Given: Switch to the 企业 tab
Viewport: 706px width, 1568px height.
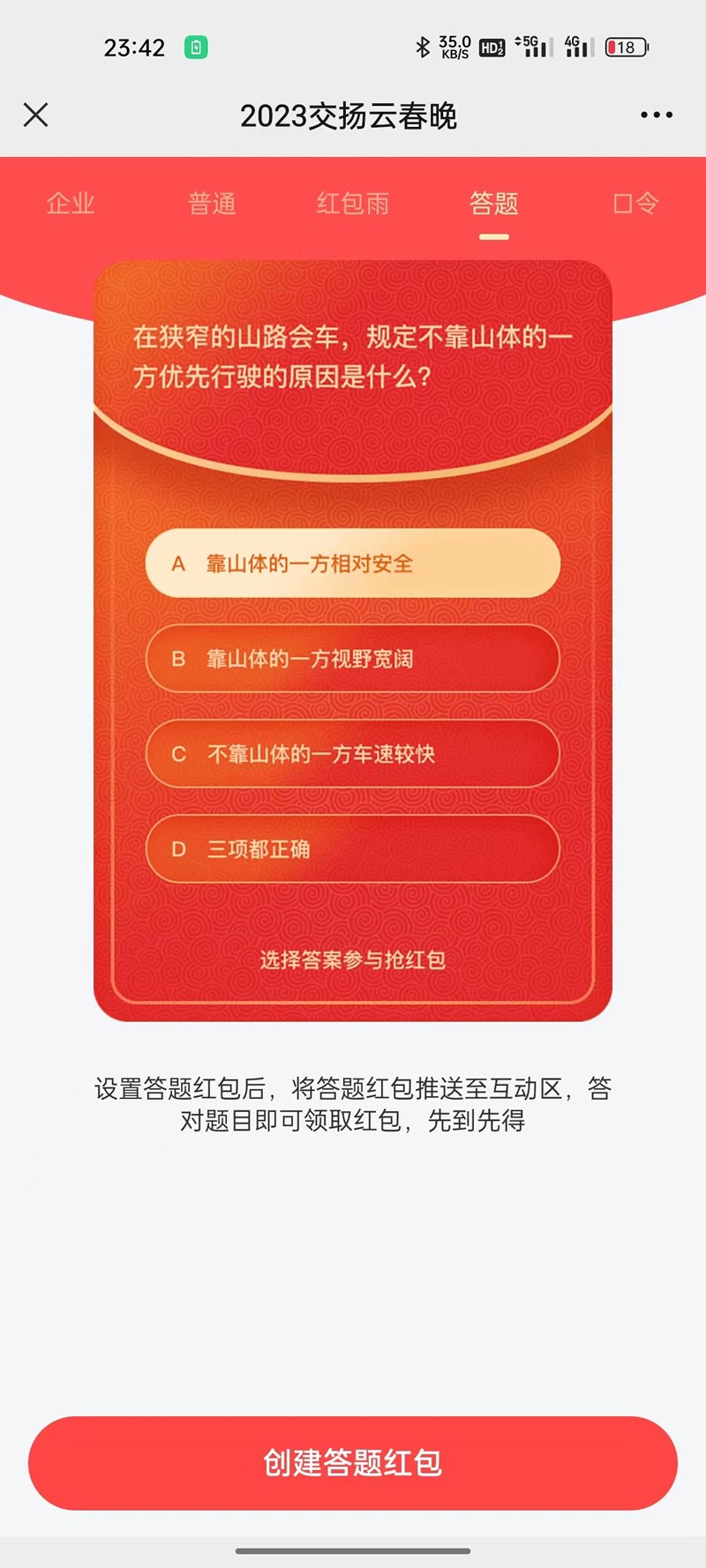Looking at the screenshot, I should pyautogui.click(x=71, y=204).
